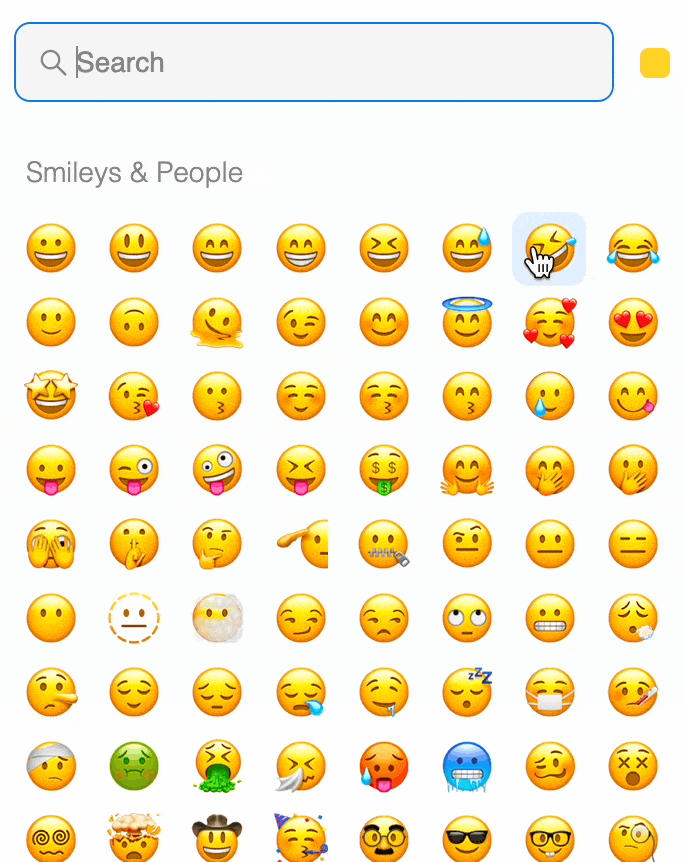684x862 pixels.
Task: Focus the emoji Search field
Action: (314, 62)
